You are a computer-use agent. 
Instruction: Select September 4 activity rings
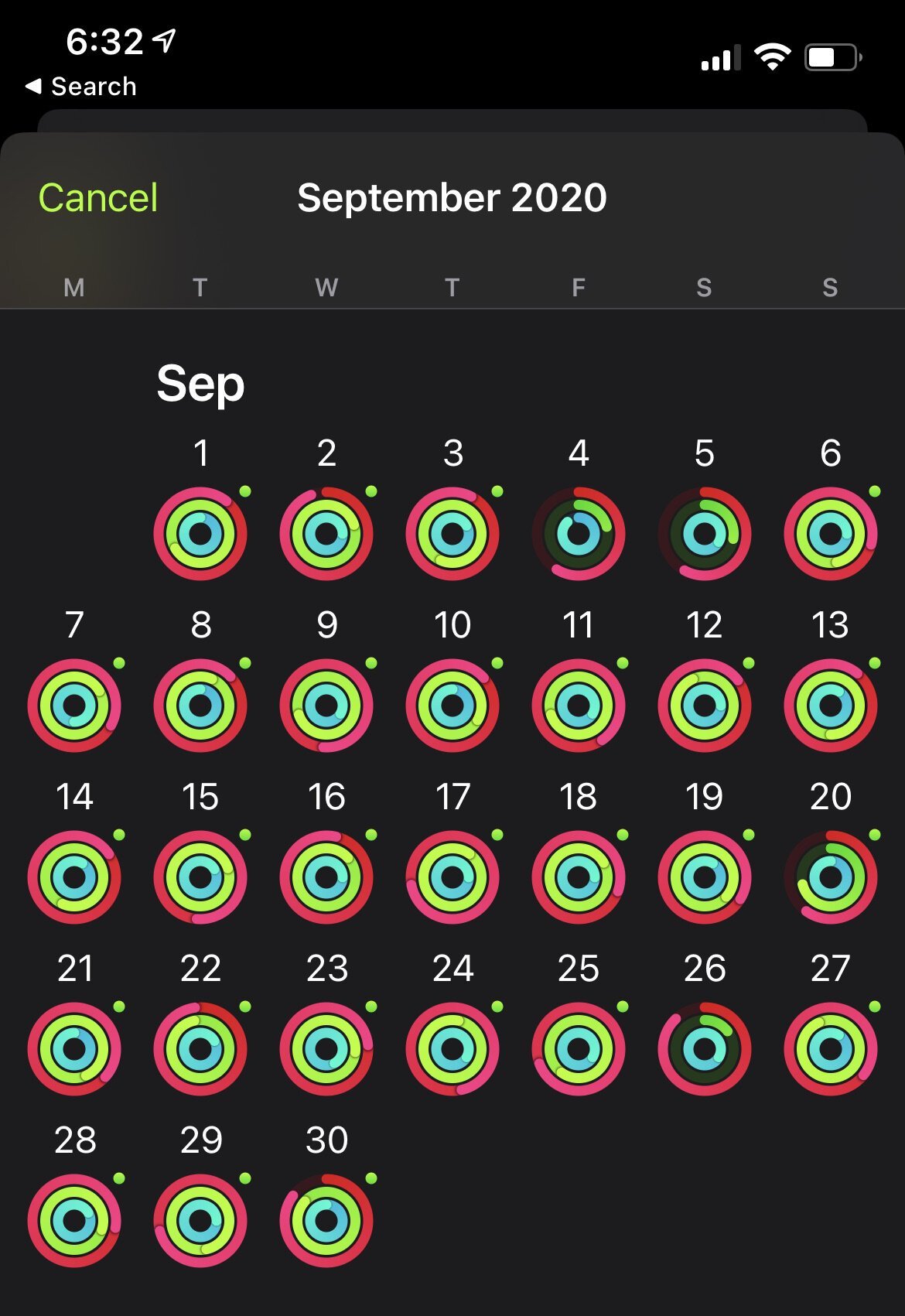point(579,534)
